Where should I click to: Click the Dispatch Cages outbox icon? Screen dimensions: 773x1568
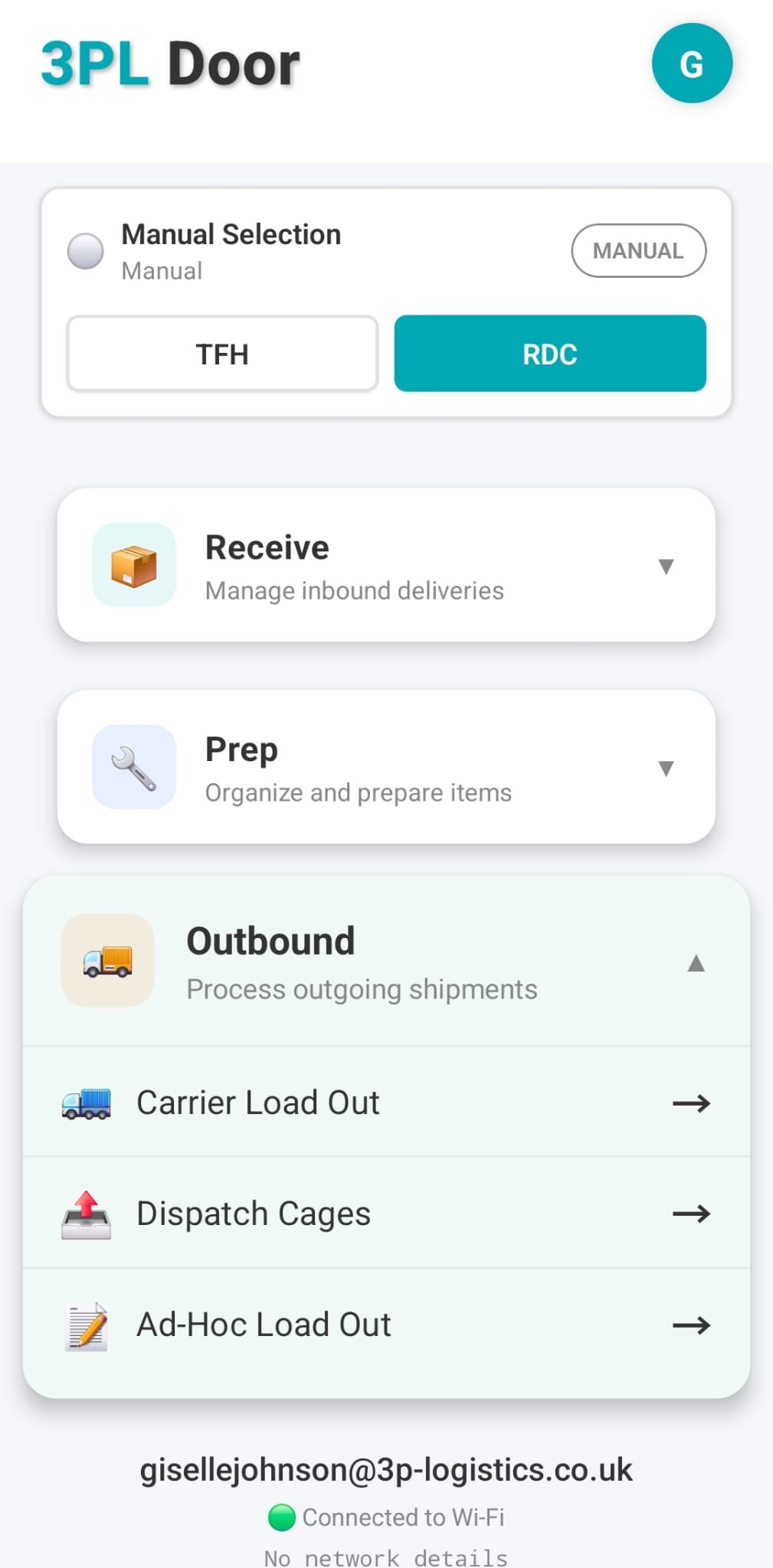tap(86, 1212)
